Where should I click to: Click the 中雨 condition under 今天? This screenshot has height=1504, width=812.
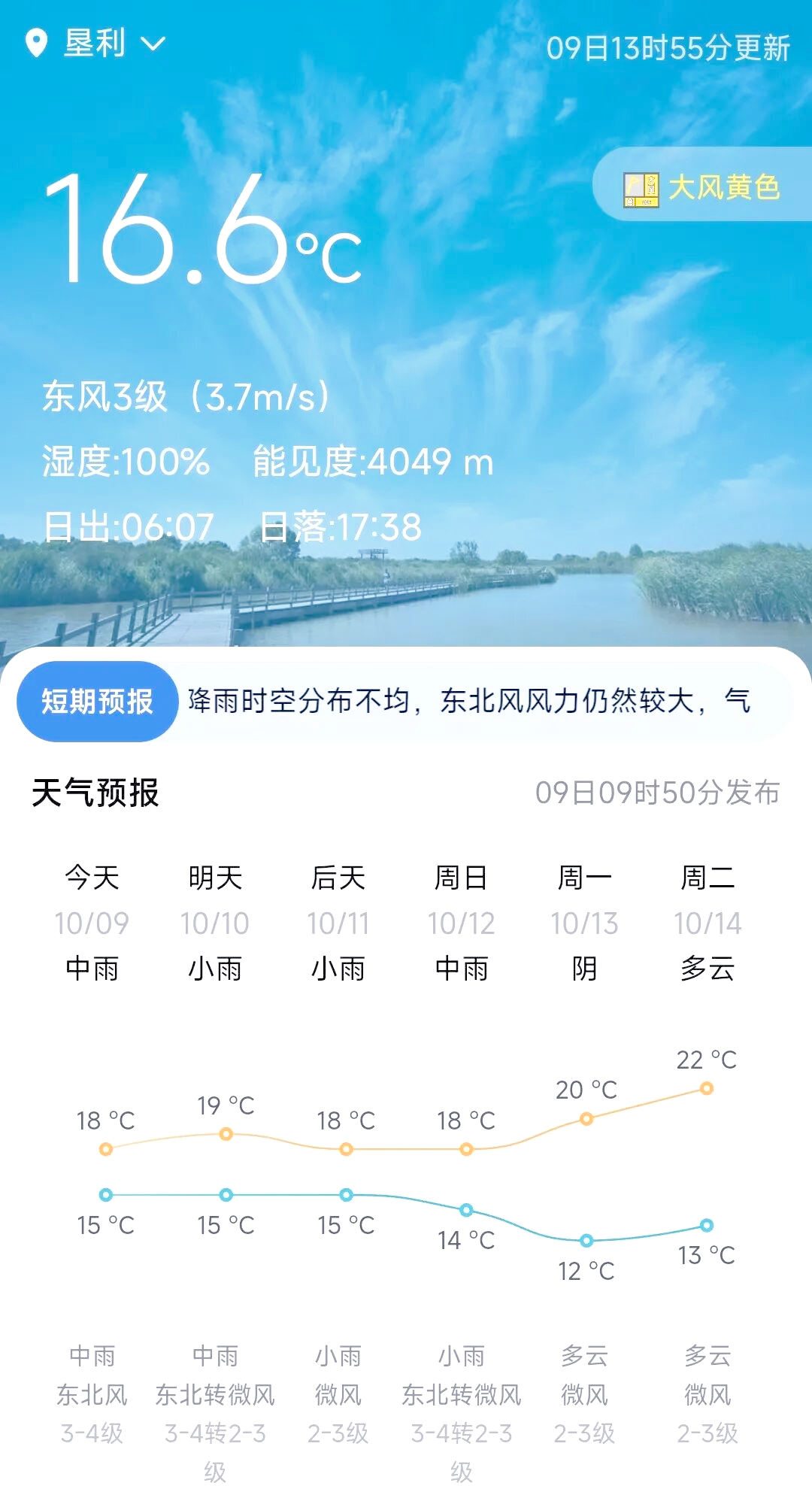click(92, 969)
